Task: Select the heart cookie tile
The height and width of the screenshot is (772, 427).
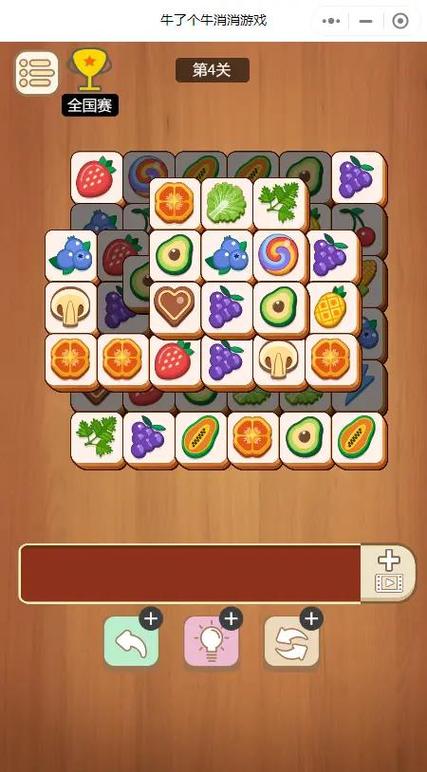Action: [x=175, y=307]
